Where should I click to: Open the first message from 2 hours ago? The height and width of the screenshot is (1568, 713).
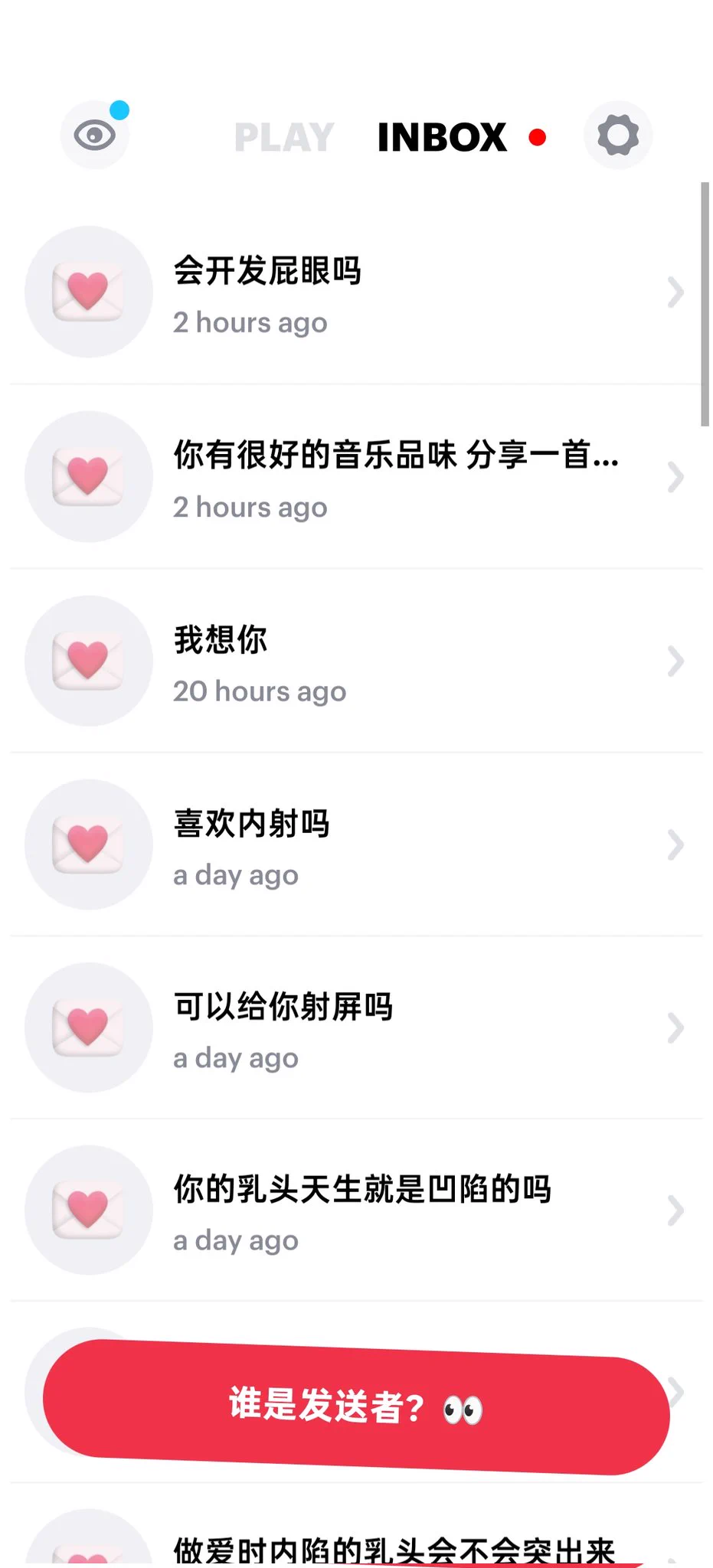click(356, 292)
